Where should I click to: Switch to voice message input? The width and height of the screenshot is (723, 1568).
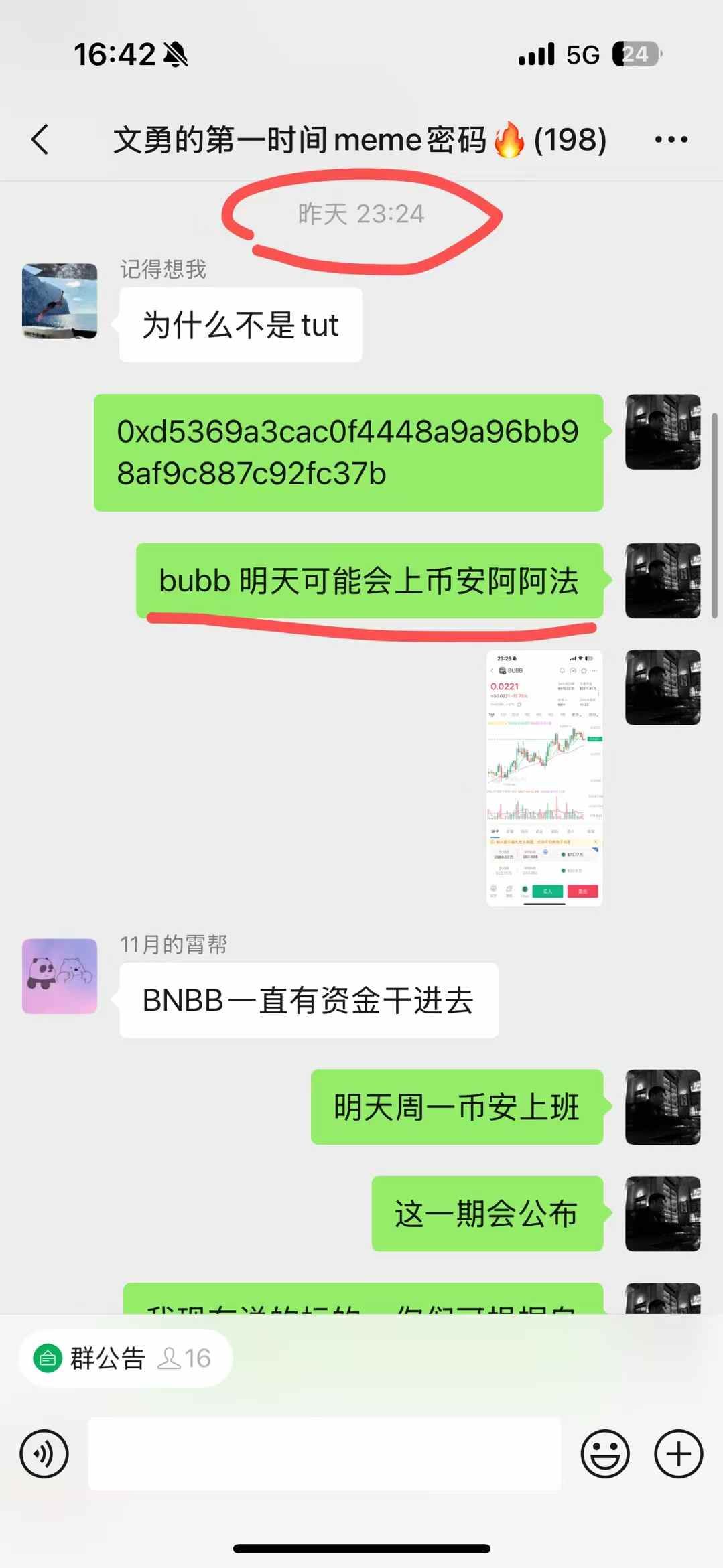click(x=44, y=1454)
